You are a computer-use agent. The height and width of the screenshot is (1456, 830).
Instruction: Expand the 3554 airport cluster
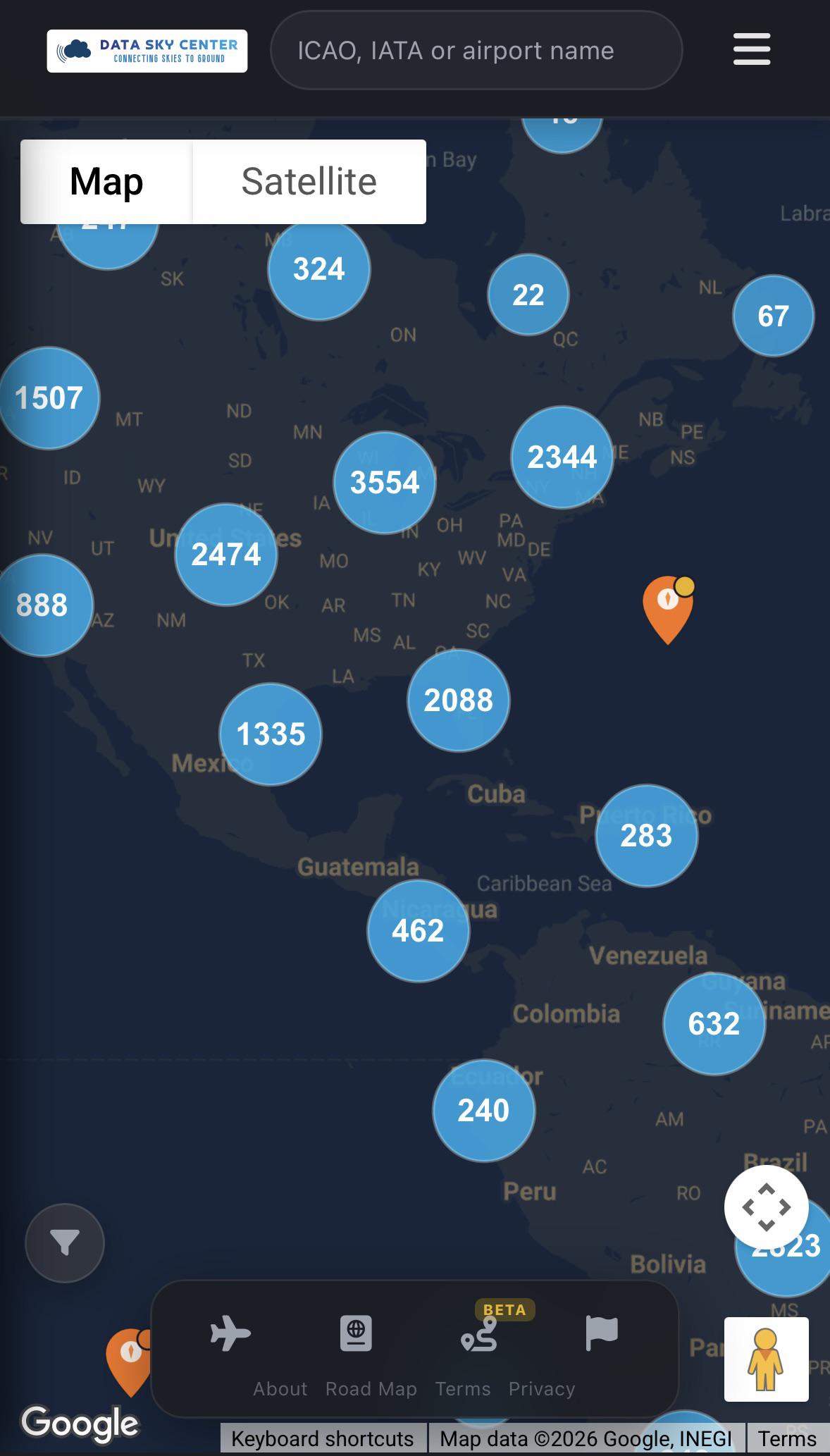point(384,482)
